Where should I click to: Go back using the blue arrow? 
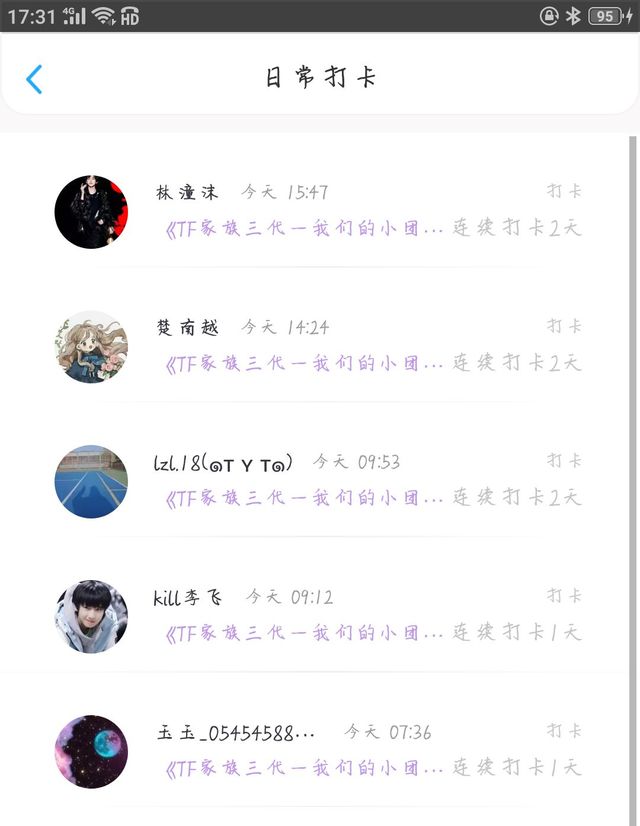pos(34,79)
